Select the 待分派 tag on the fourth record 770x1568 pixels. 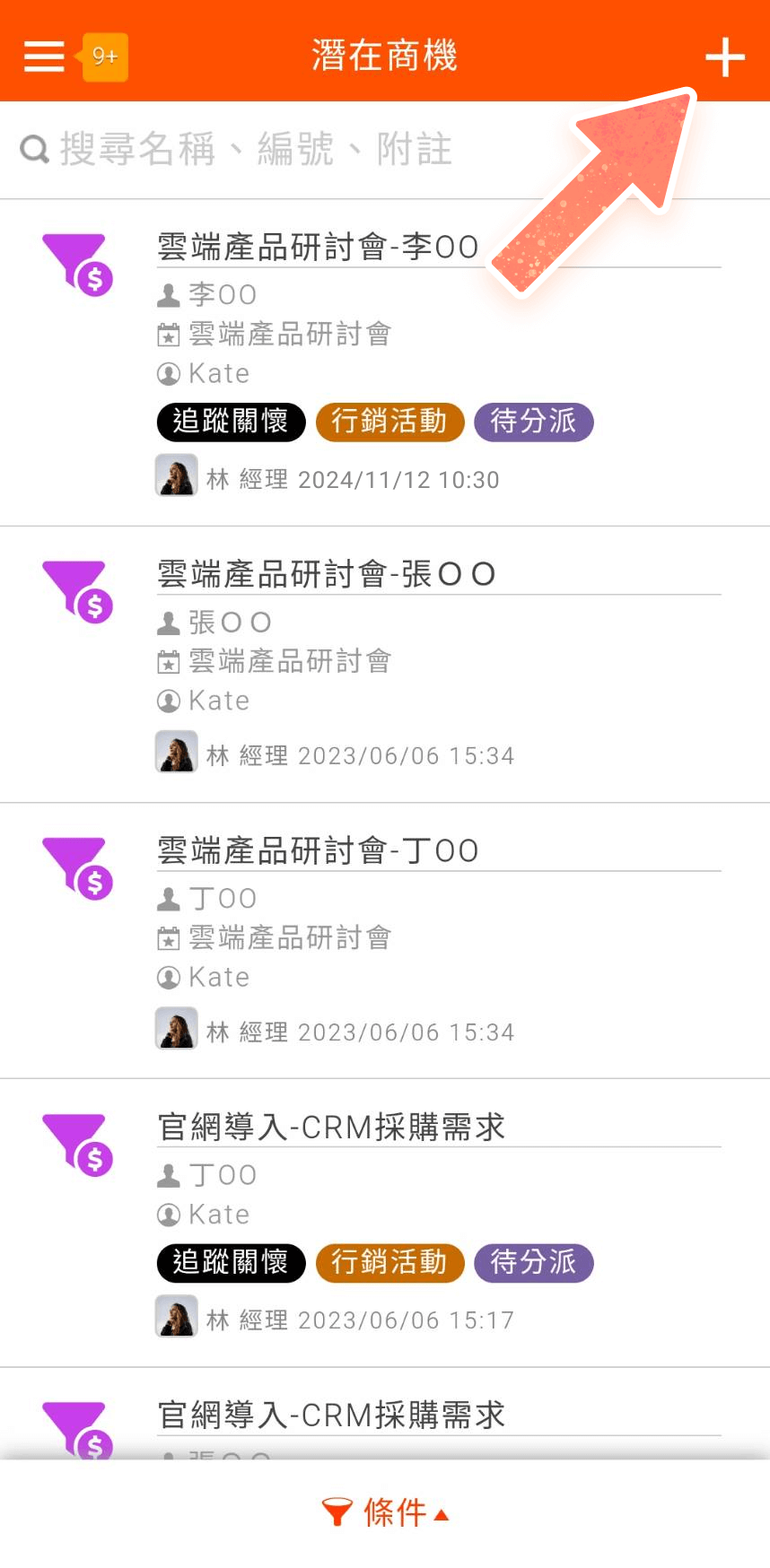coord(533,1262)
